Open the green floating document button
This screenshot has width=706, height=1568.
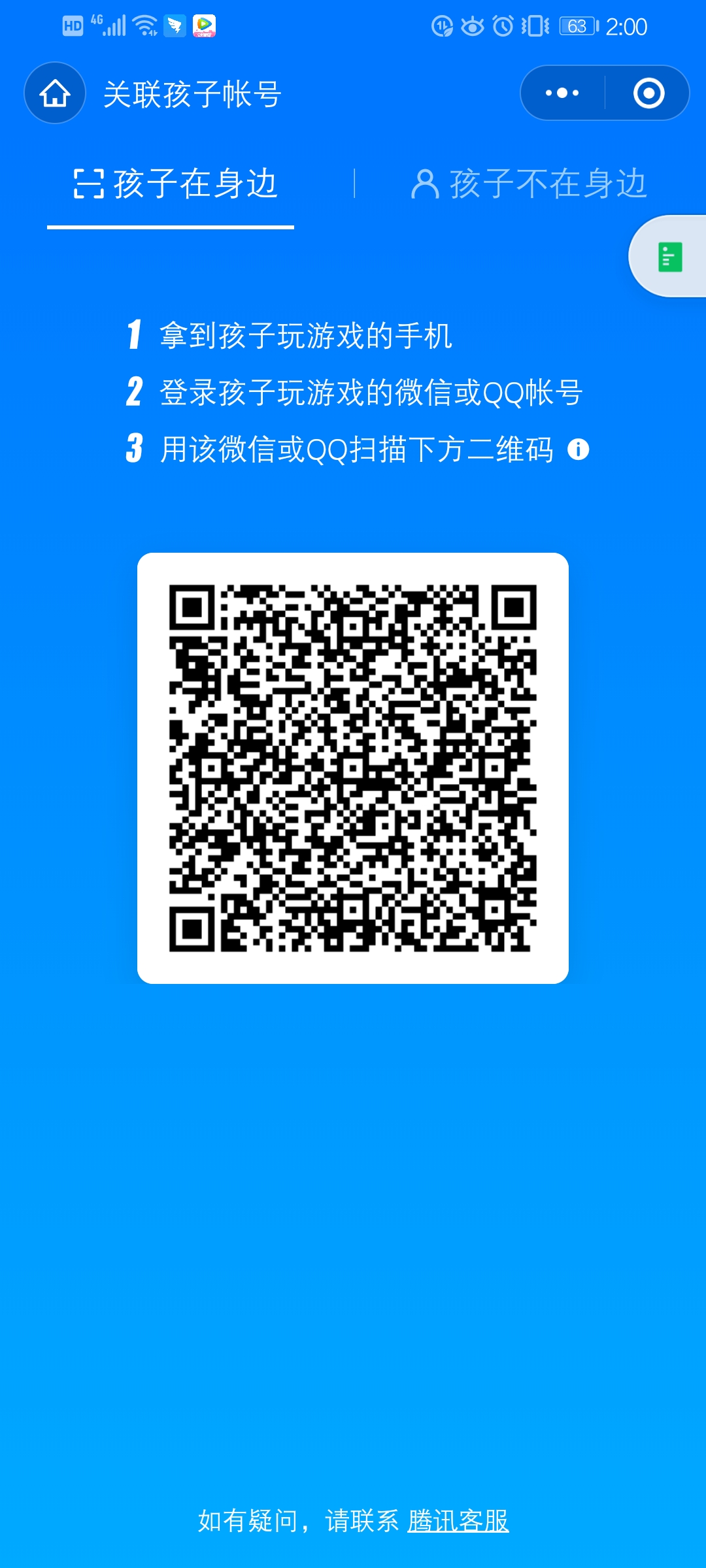[x=669, y=257]
